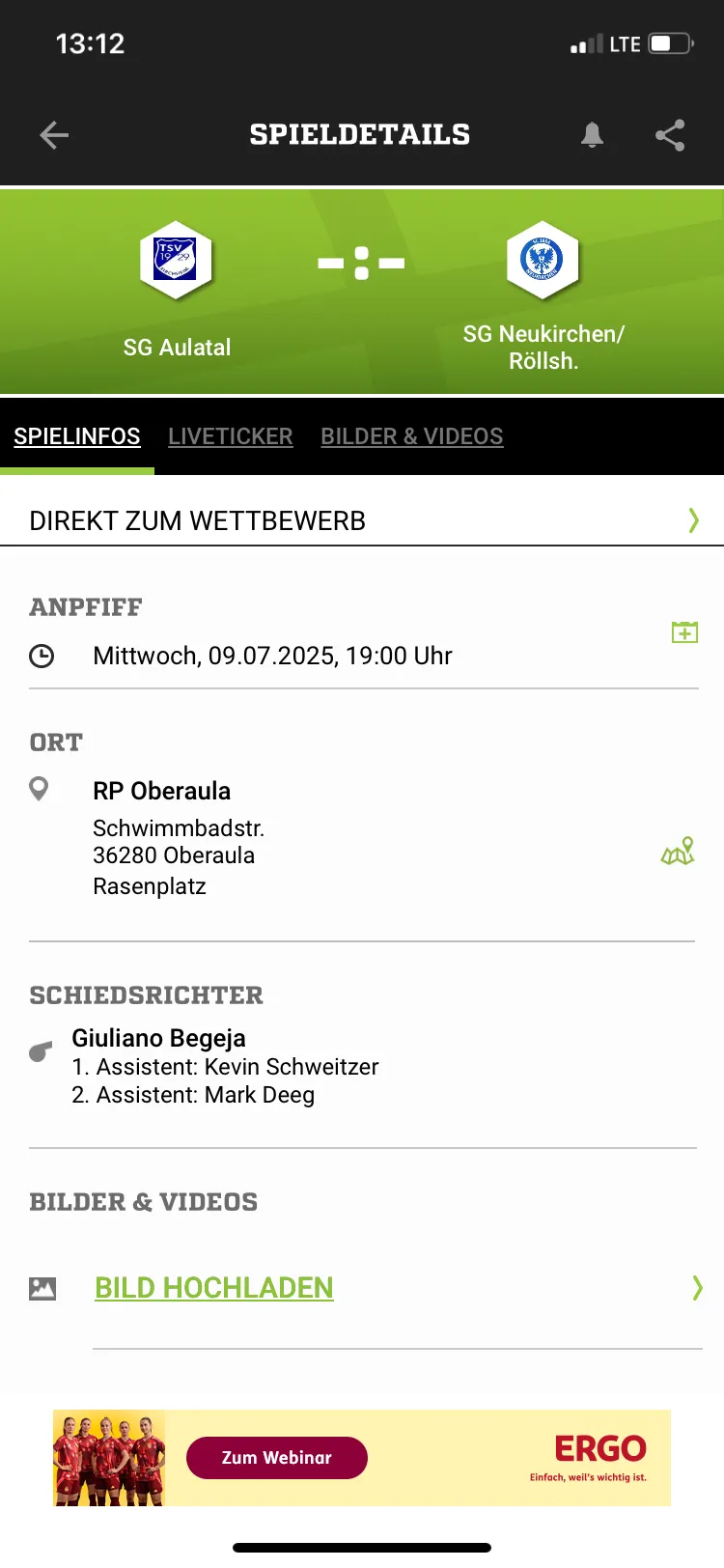The width and height of the screenshot is (724, 1568).
Task: Tap the Bild hochladen link
Action: (x=214, y=1288)
